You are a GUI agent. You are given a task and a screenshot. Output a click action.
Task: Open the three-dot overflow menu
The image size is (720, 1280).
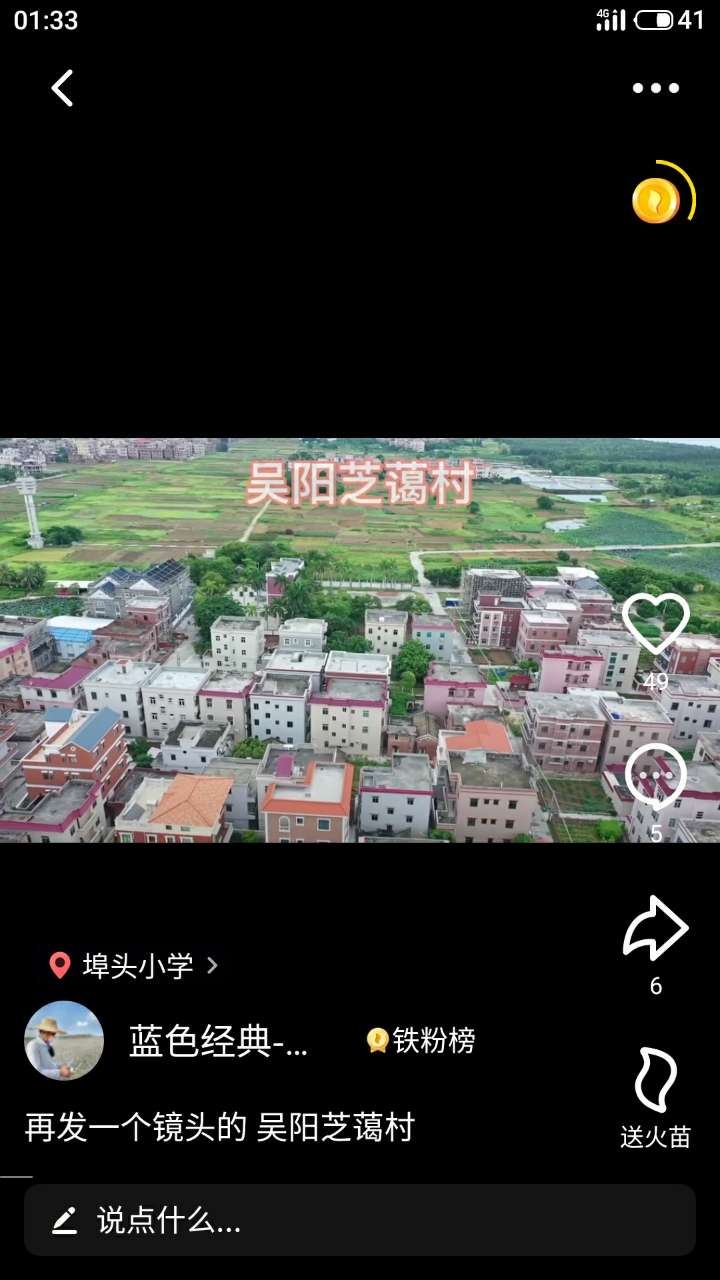656,88
